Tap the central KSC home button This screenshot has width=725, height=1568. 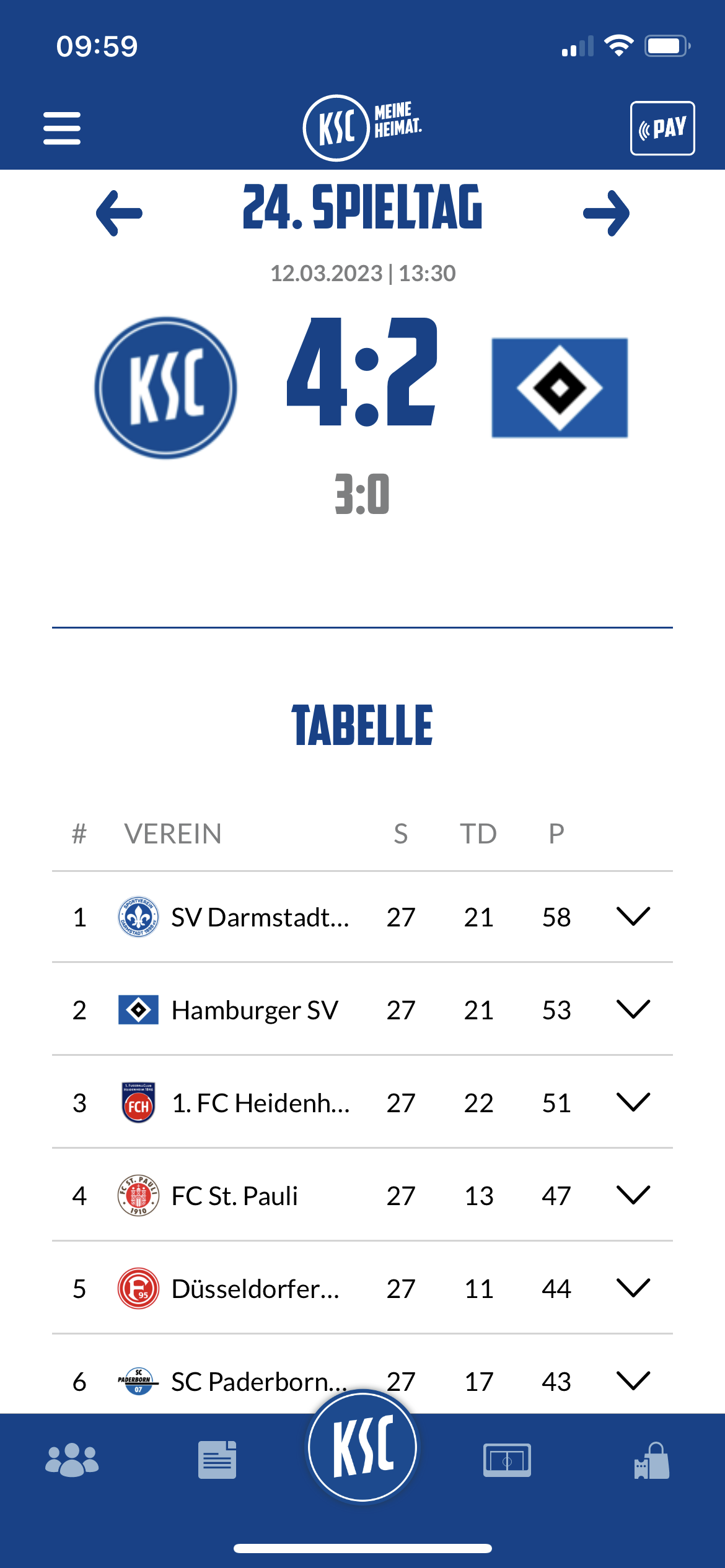[x=362, y=1447]
